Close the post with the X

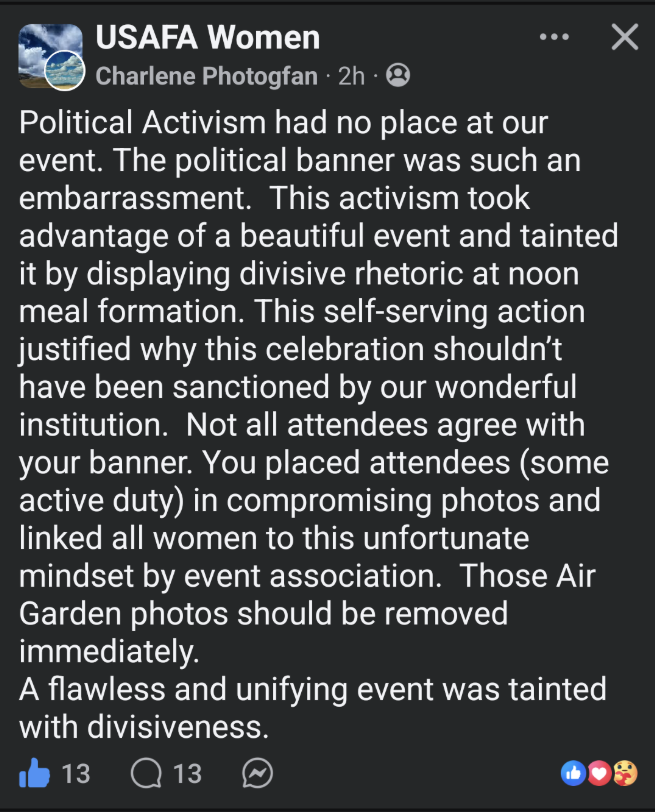[624, 38]
